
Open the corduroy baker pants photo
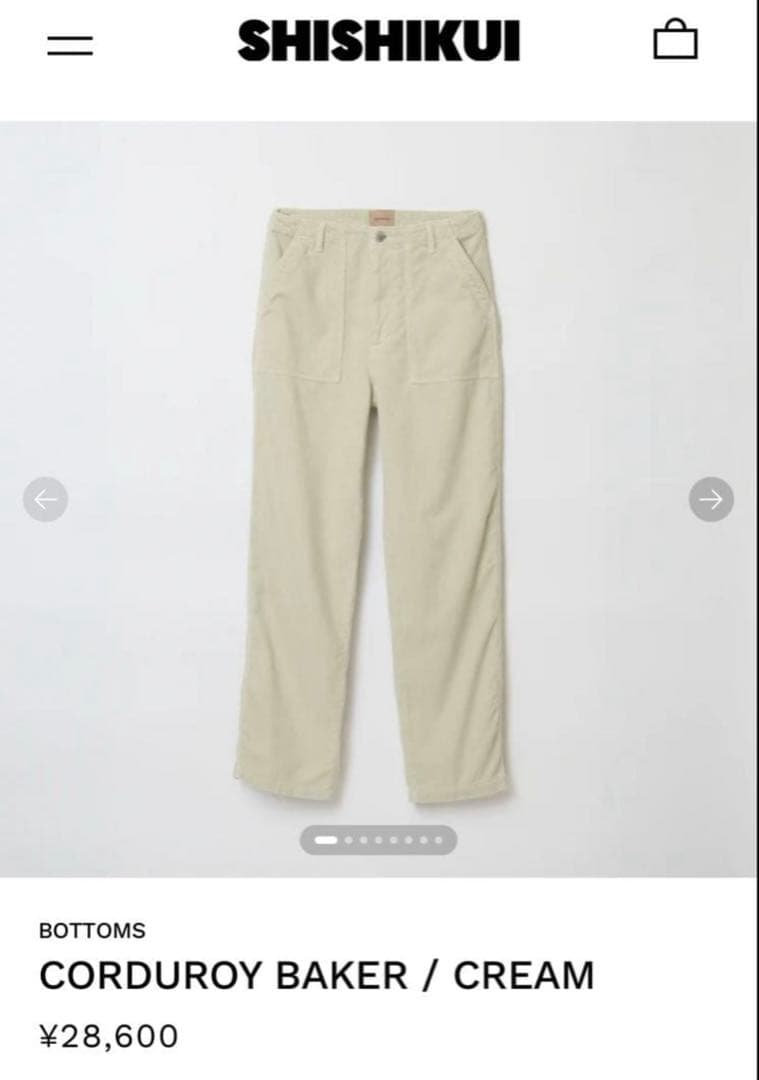385,500
